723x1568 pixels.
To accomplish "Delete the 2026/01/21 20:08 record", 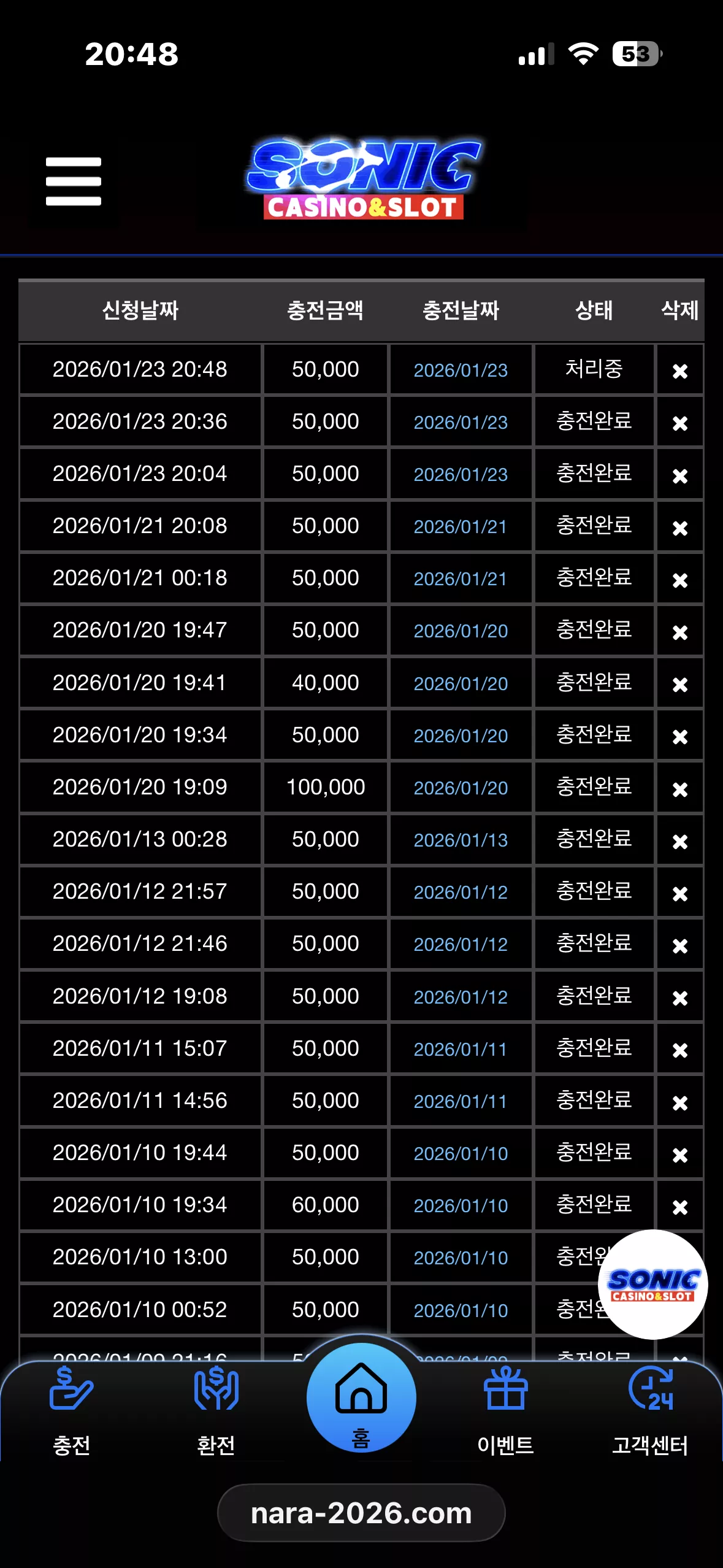I will pyautogui.click(x=680, y=528).
